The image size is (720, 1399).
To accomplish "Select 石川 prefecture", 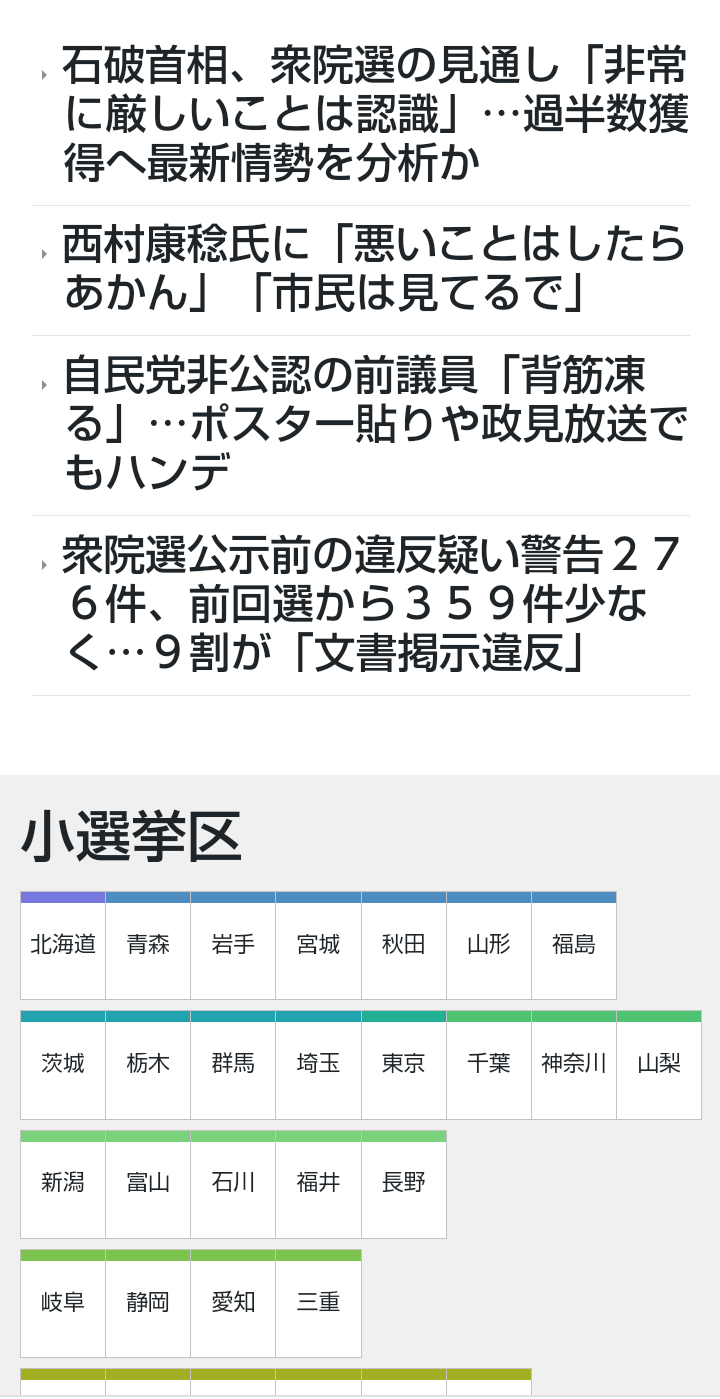I will (233, 1183).
